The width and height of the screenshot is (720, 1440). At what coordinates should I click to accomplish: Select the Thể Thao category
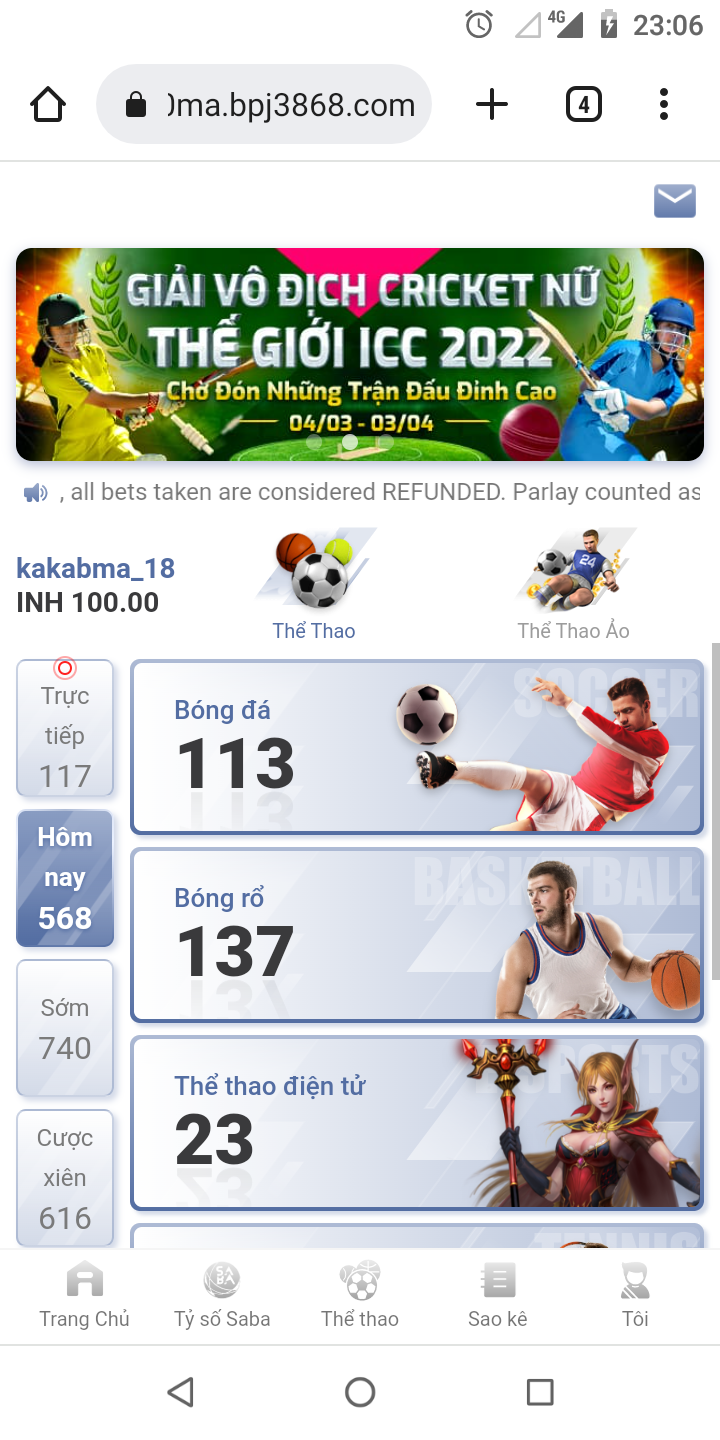314,587
